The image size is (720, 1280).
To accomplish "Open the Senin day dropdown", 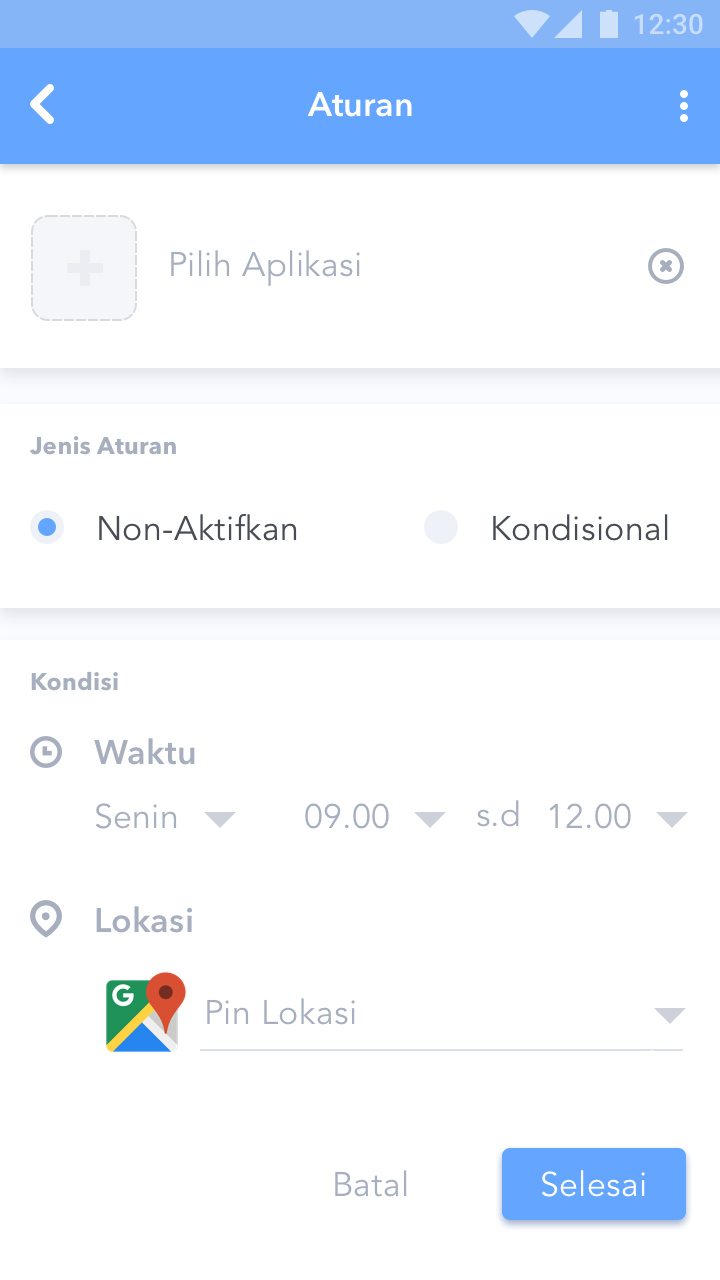I will pyautogui.click(x=165, y=818).
